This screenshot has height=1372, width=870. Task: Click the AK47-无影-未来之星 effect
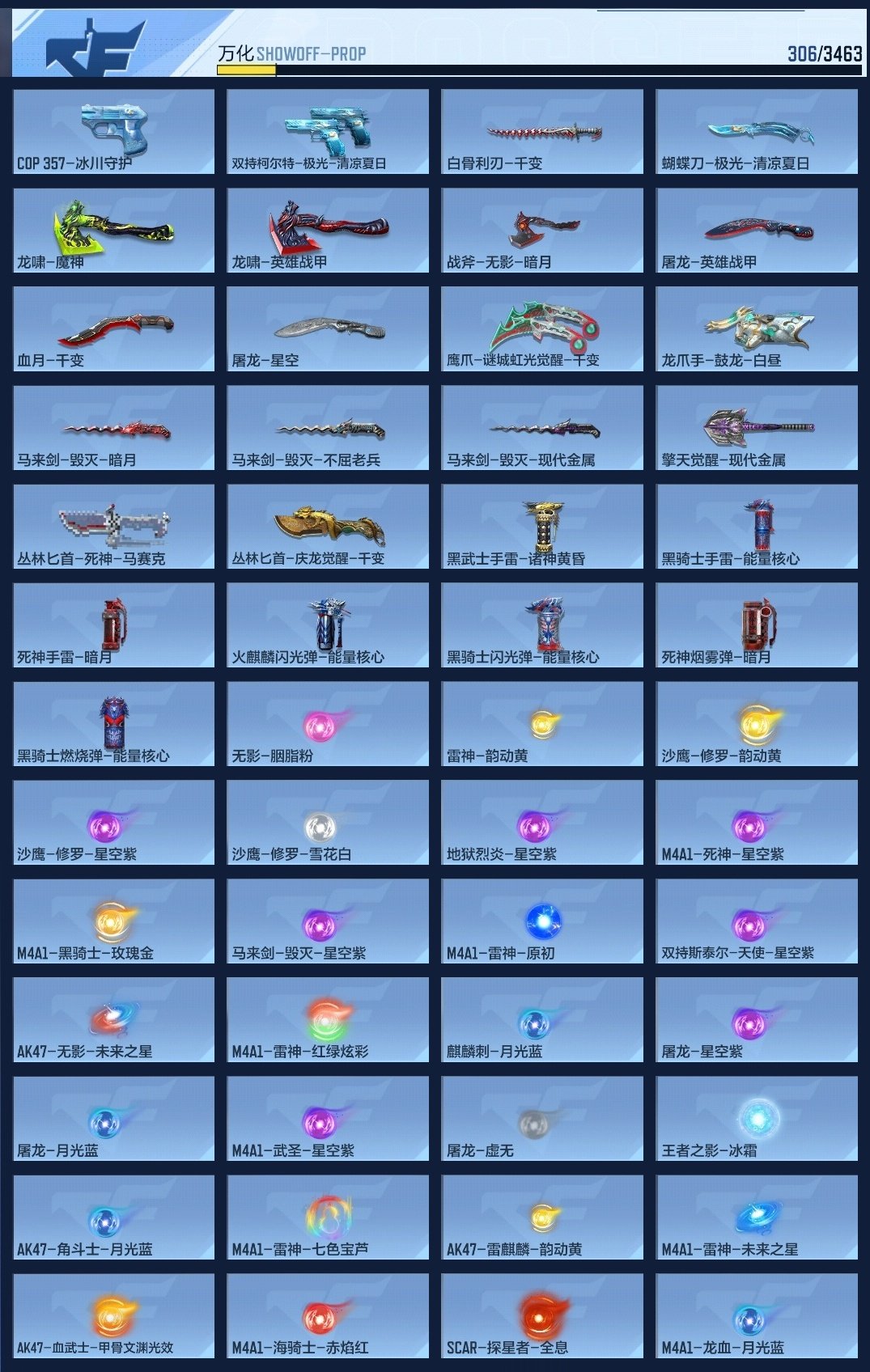click(x=112, y=1018)
